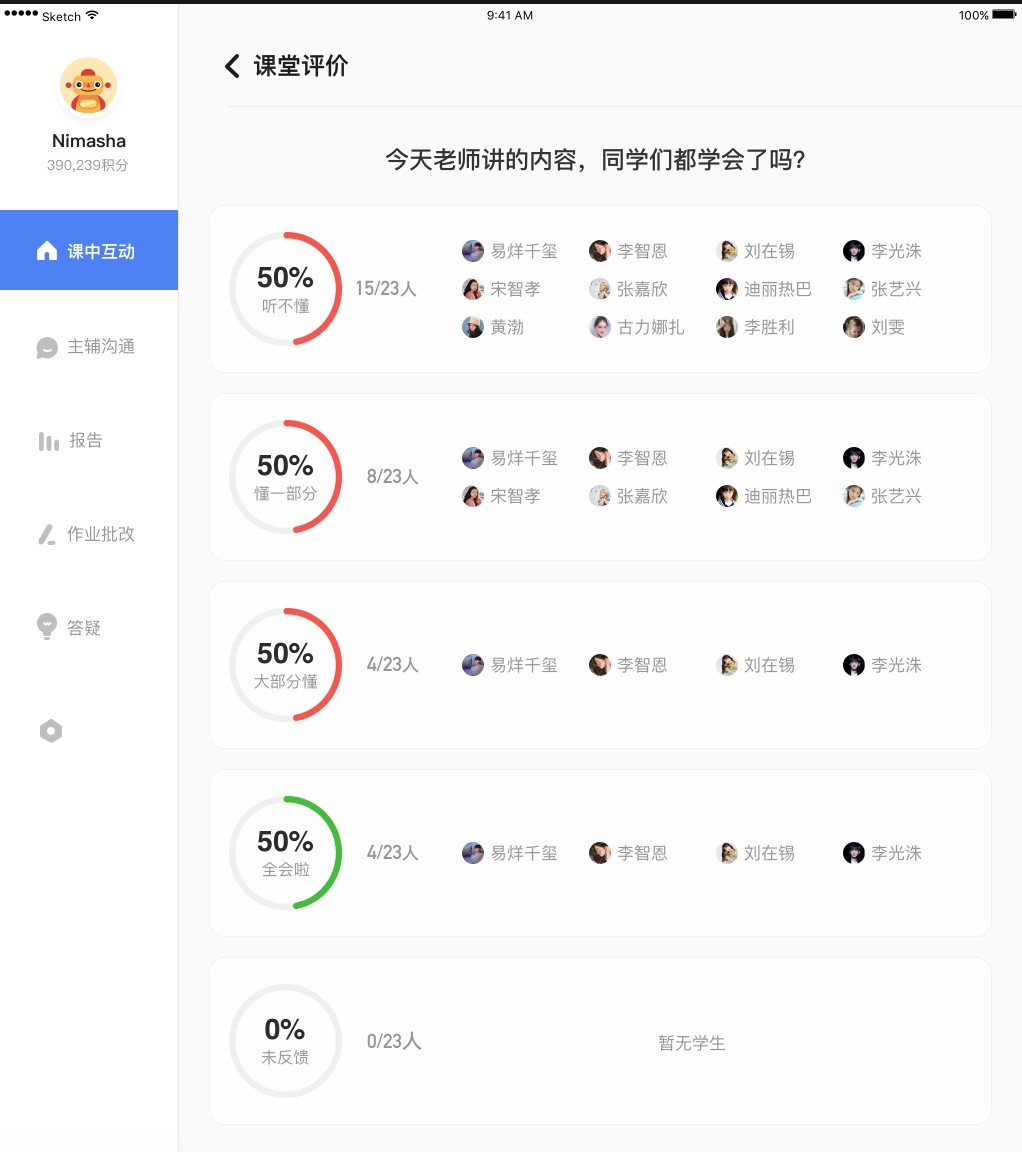Open settings hexagon icon in sidebar
This screenshot has width=1022, height=1152.
click(x=51, y=731)
